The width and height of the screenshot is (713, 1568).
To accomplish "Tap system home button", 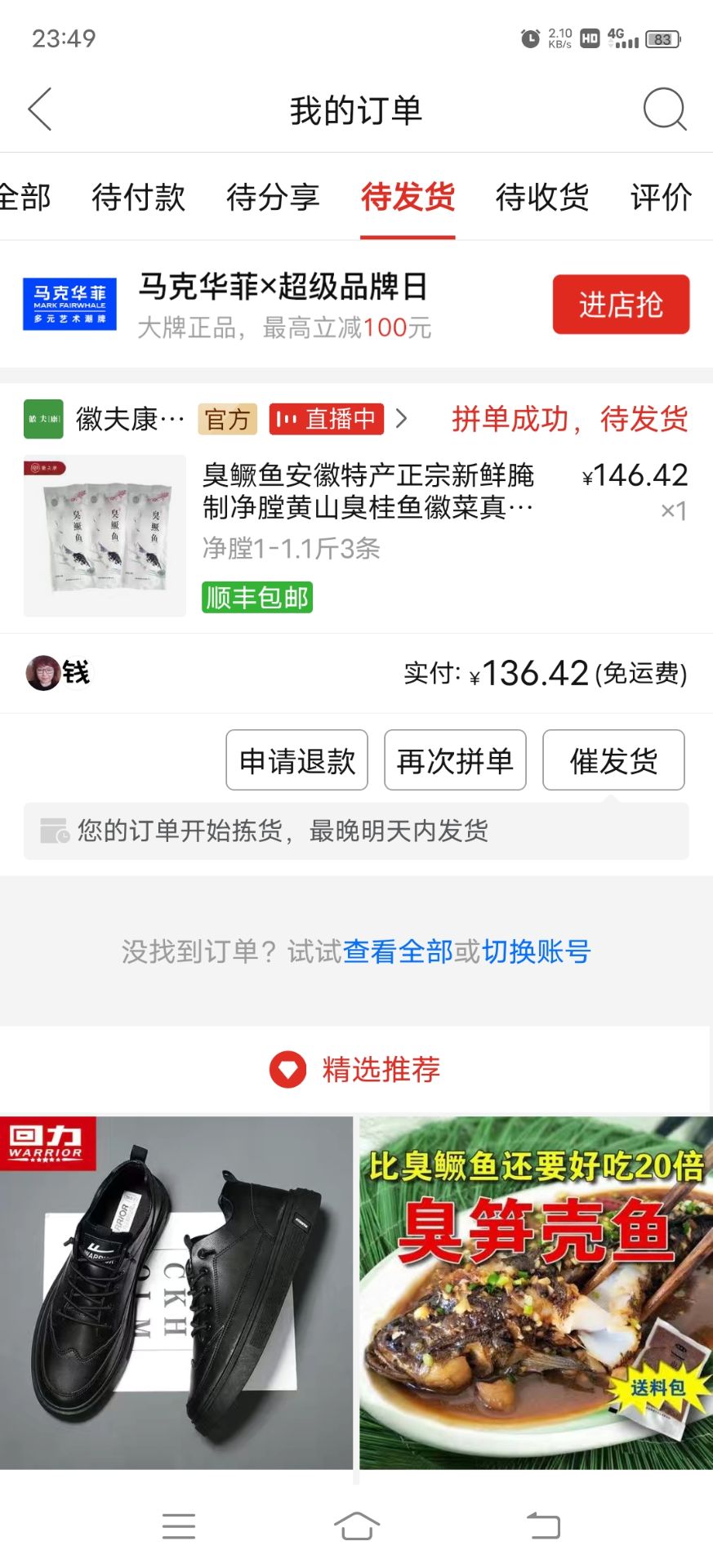I will pyautogui.click(x=356, y=1526).
